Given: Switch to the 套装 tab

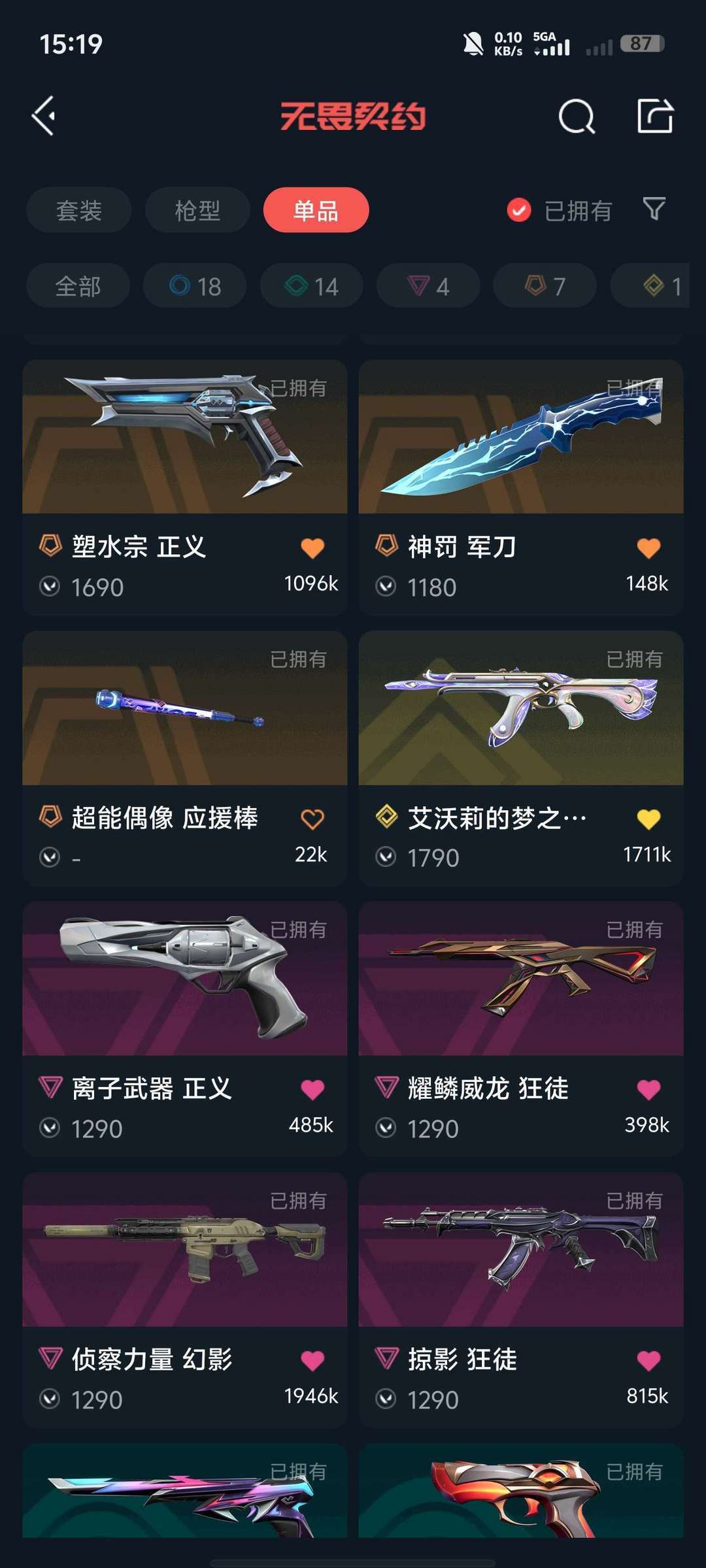Looking at the screenshot, I should click(79, 210).
